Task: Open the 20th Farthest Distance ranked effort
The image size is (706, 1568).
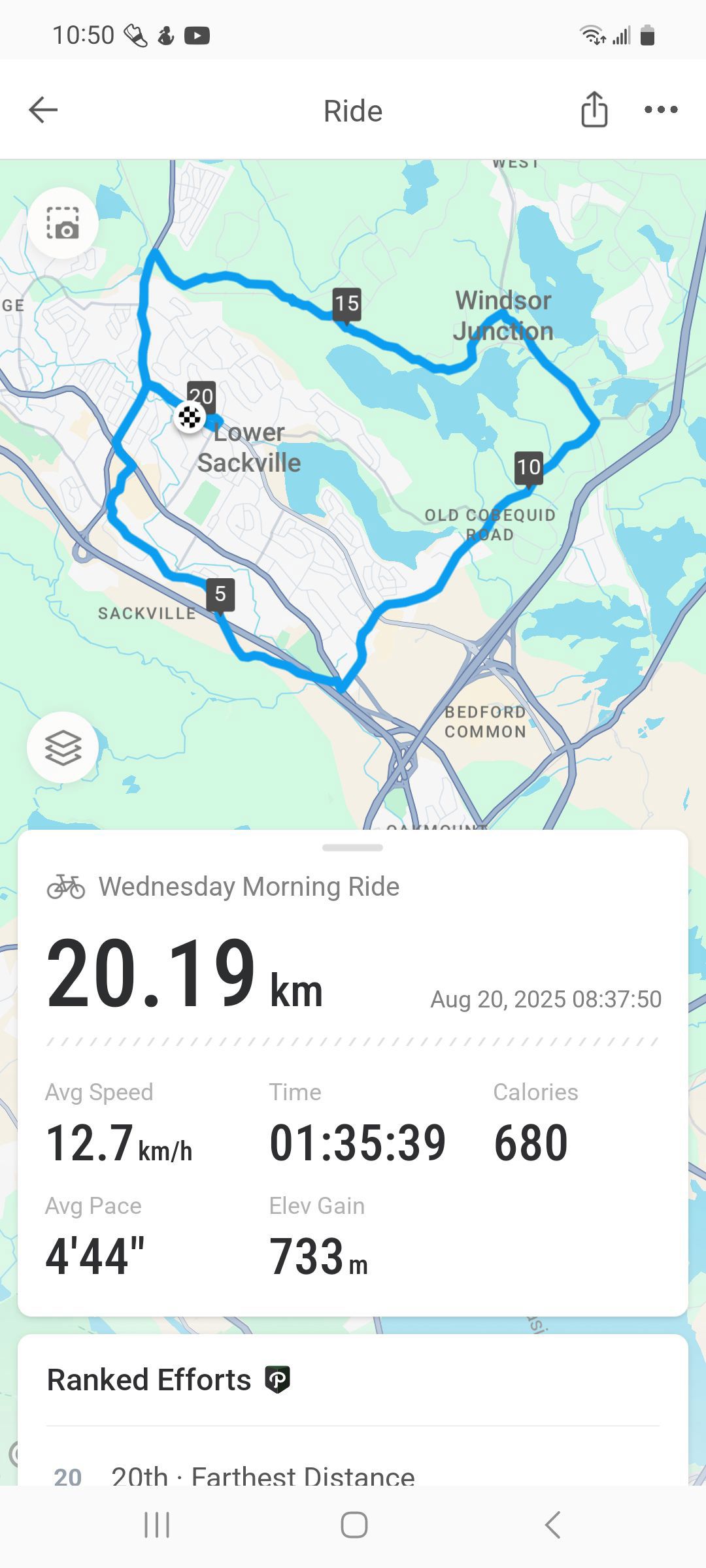Action: pos(353,1475)
